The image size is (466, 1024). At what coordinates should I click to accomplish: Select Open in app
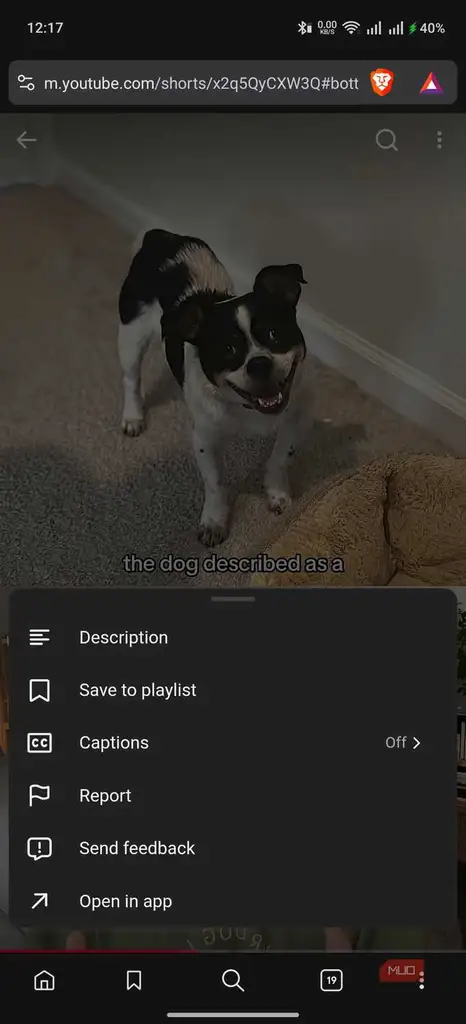(233, 901)
